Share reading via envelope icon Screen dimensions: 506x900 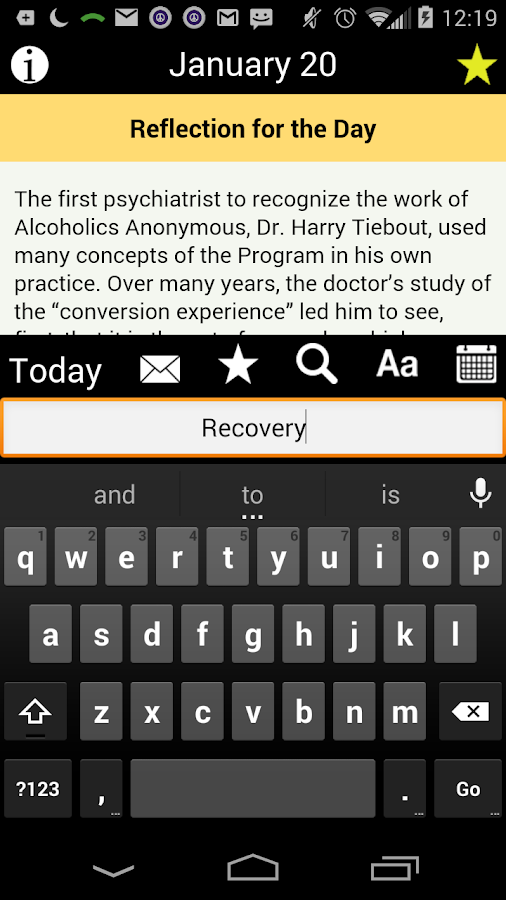pos(160,368)
